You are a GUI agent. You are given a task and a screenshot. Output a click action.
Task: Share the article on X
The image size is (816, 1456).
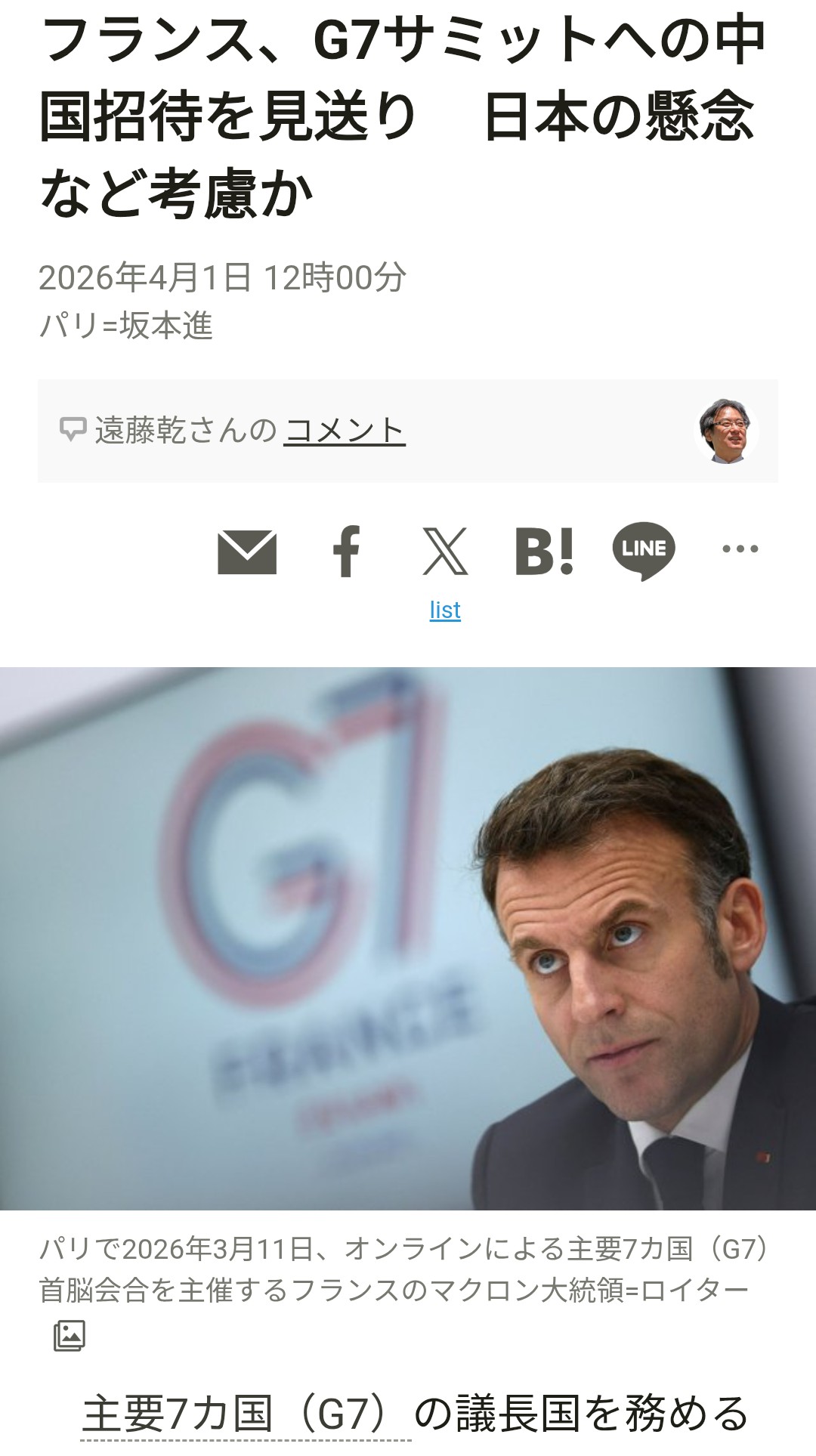click(445, 552)
